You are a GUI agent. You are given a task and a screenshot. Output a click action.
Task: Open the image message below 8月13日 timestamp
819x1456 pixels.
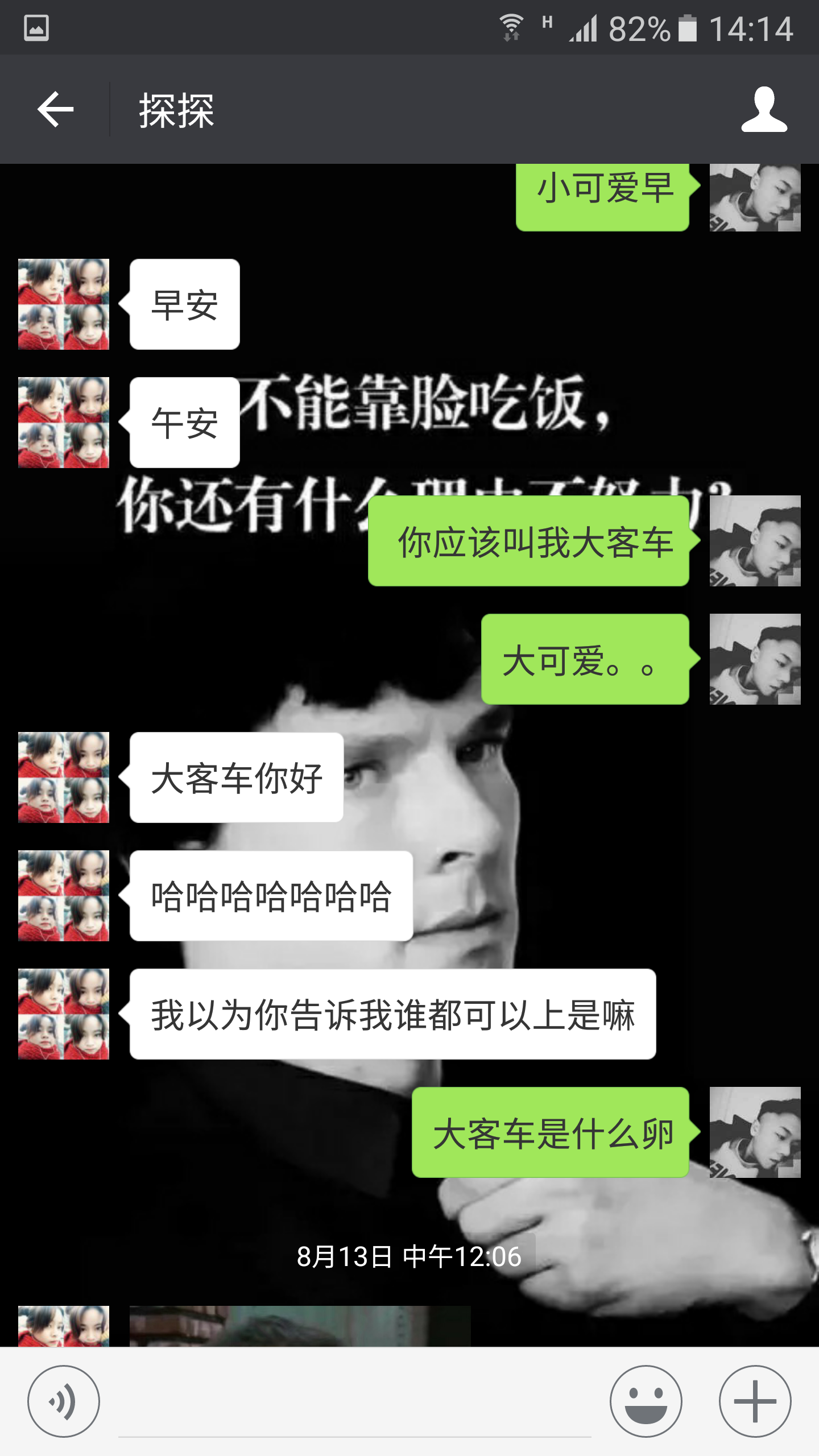300,1326
